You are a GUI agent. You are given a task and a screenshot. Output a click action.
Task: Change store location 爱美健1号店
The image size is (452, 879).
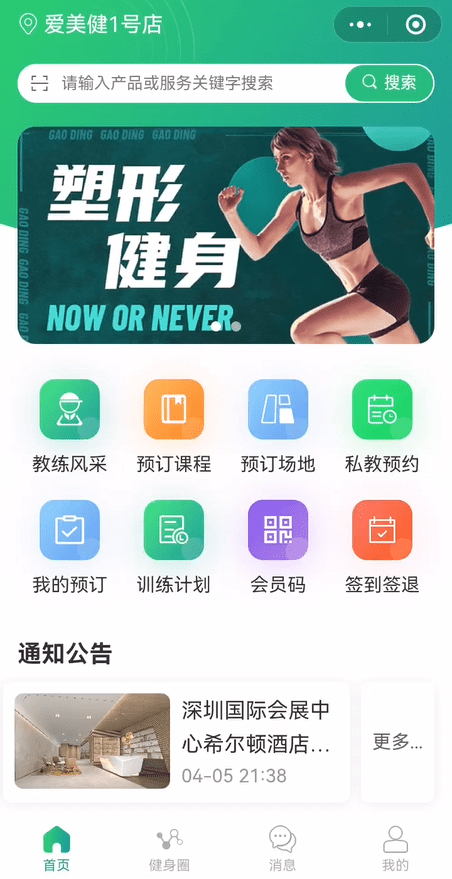[x=91, y=25]
